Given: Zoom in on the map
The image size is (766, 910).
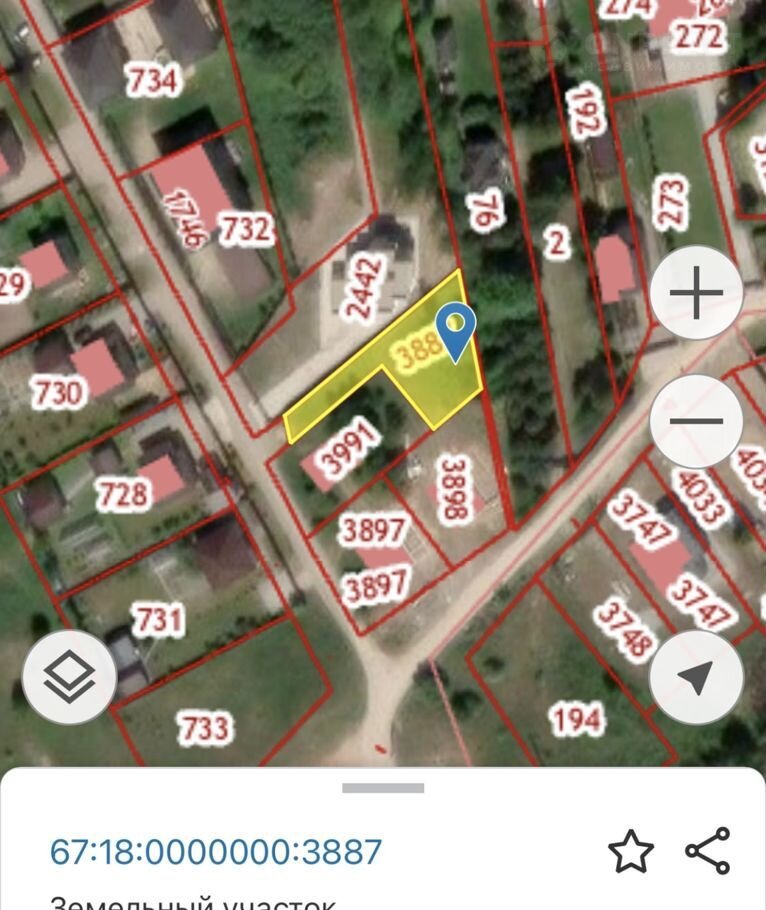Looking at the screenshot, I should tap(696, 294).
